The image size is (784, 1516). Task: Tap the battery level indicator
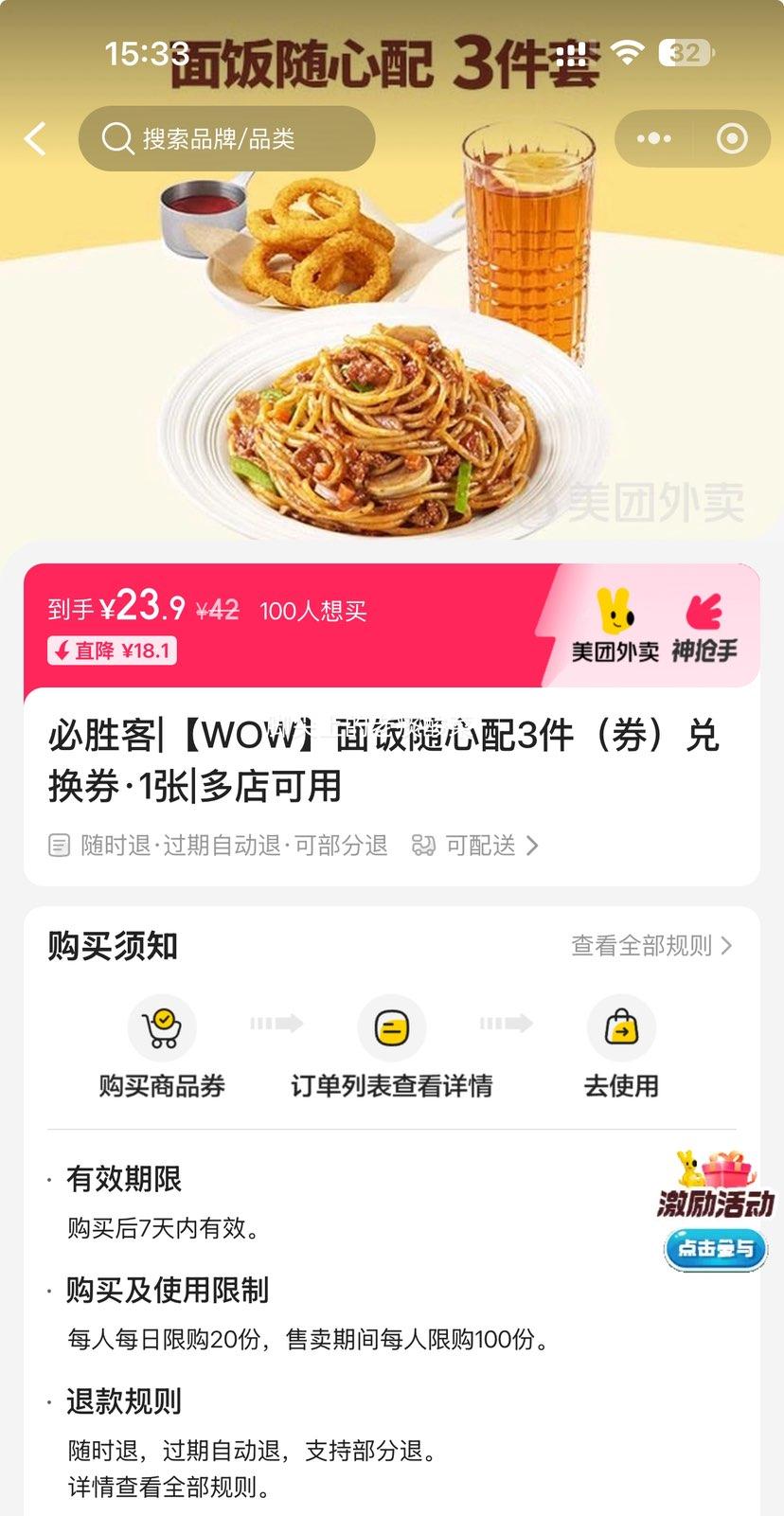coord(684,54)
